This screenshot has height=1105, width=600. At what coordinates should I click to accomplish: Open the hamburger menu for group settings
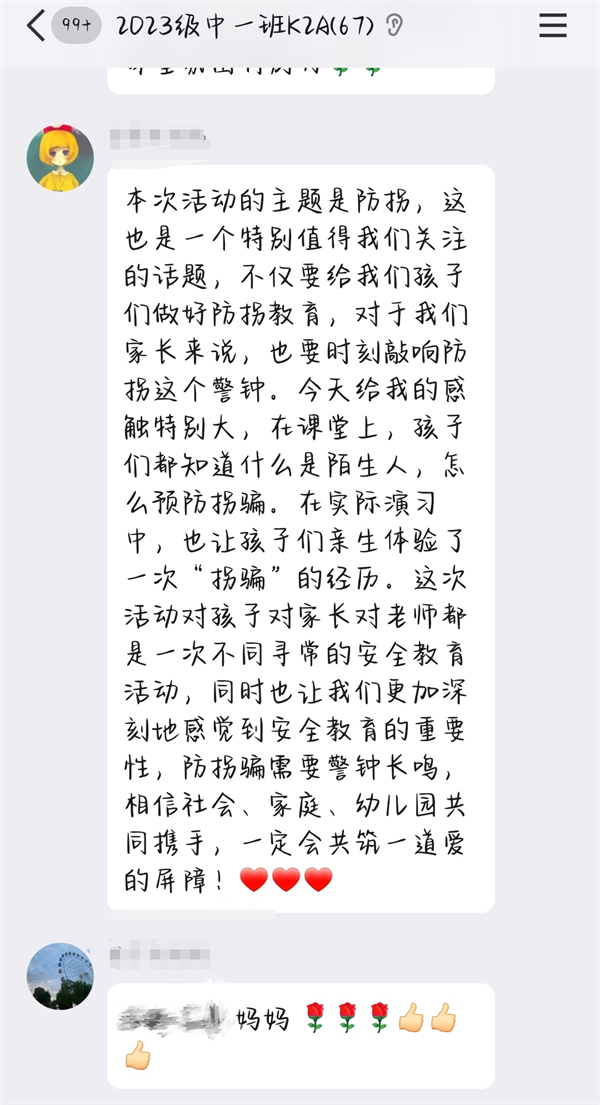pos(553,25)
